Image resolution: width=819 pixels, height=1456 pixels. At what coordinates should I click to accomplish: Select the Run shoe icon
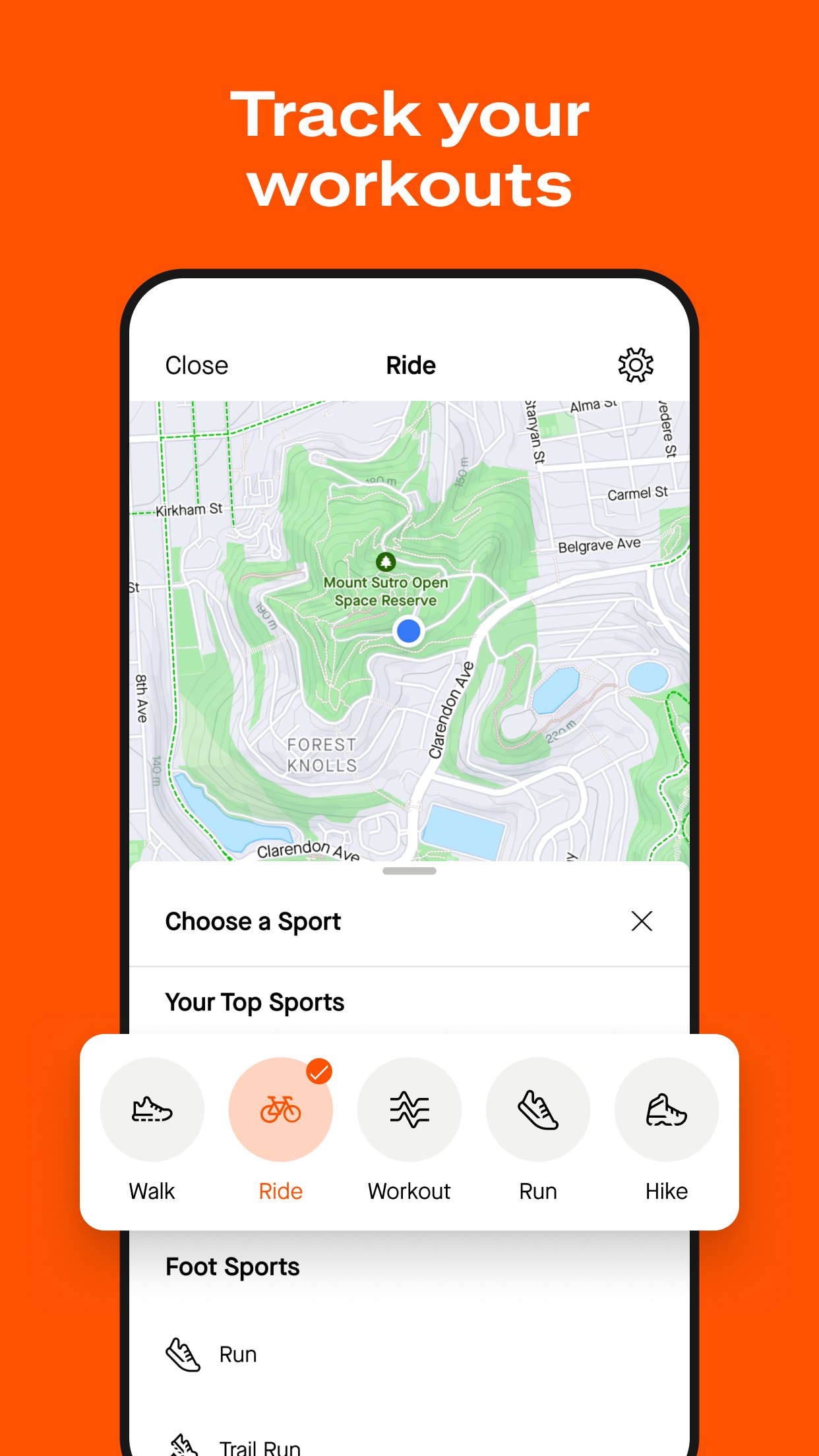(537, 1109)
